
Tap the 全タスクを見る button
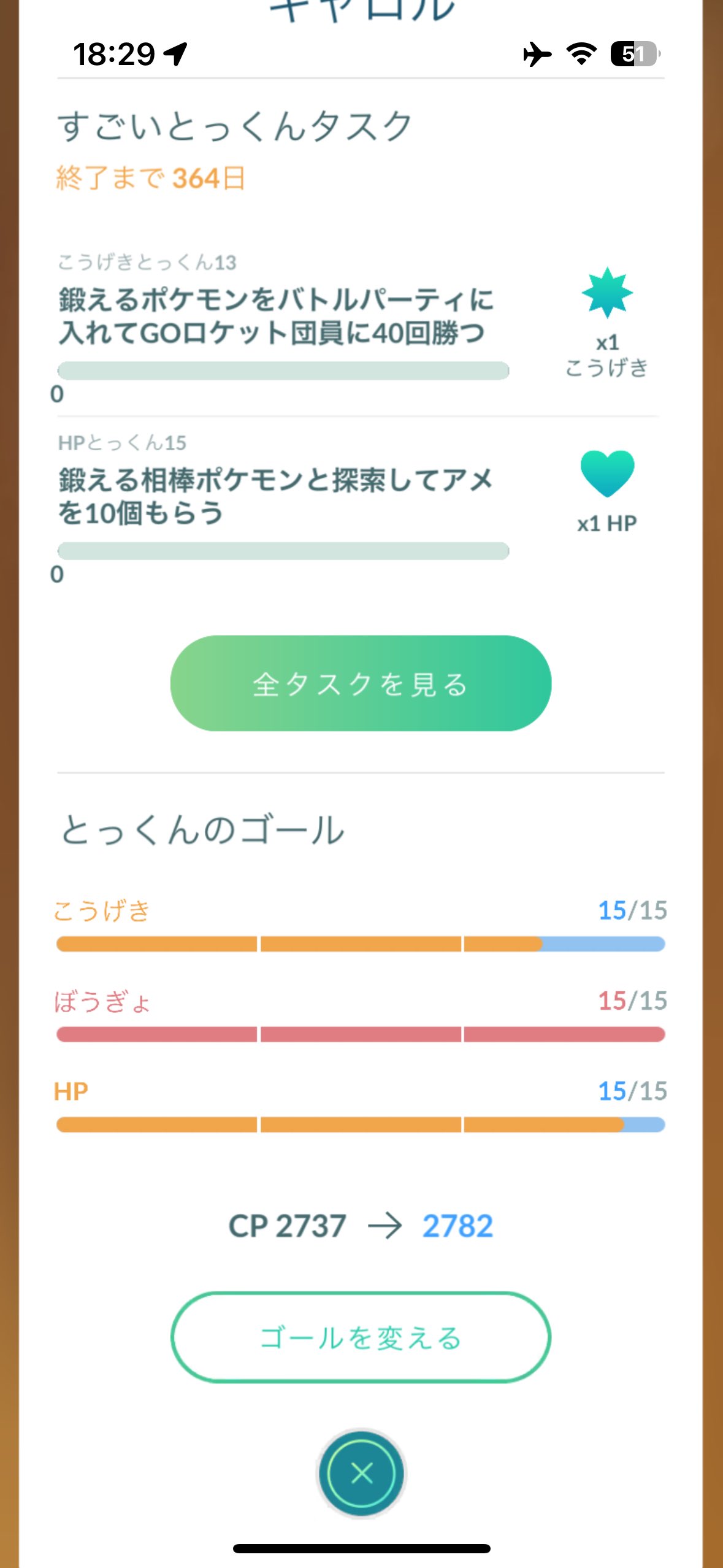point(361,683)
